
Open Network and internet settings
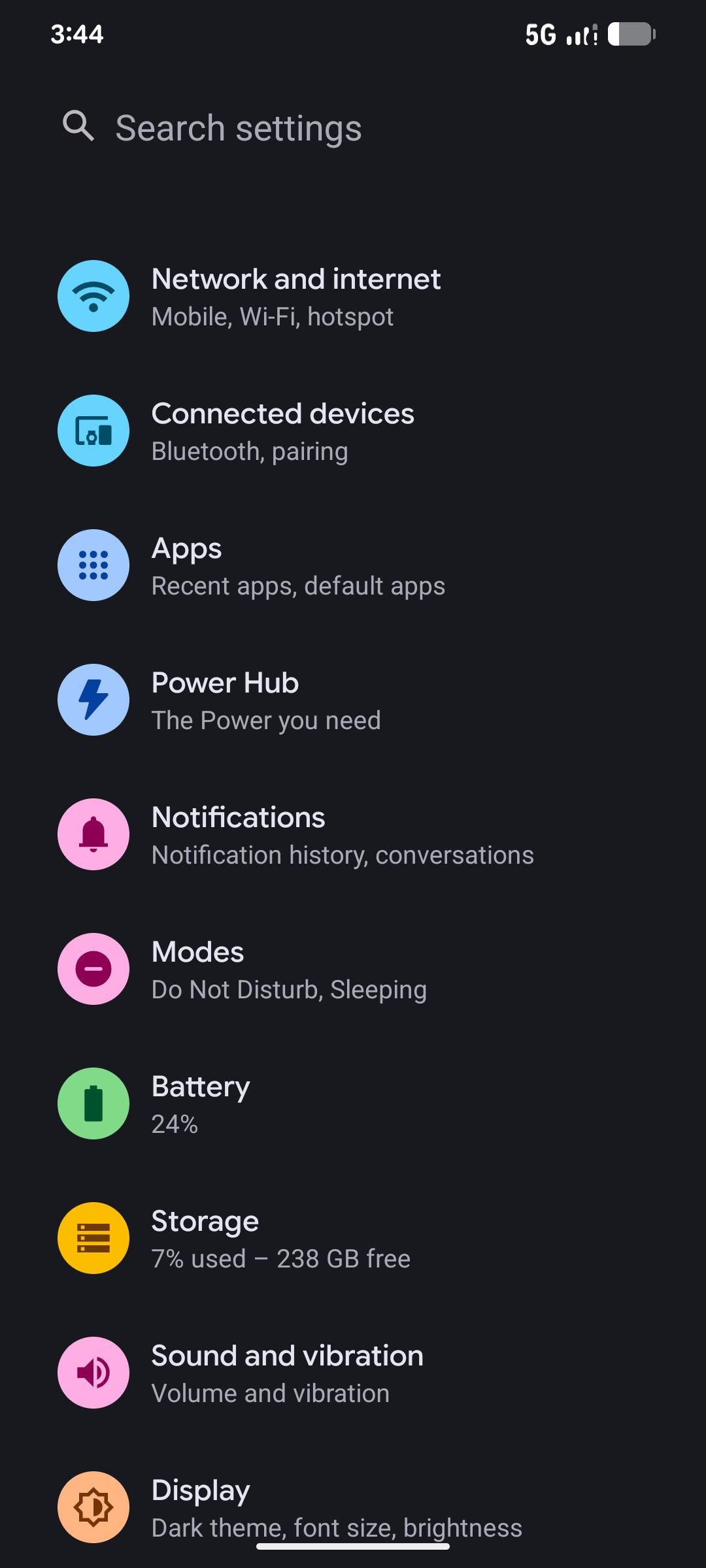(295, 297)
